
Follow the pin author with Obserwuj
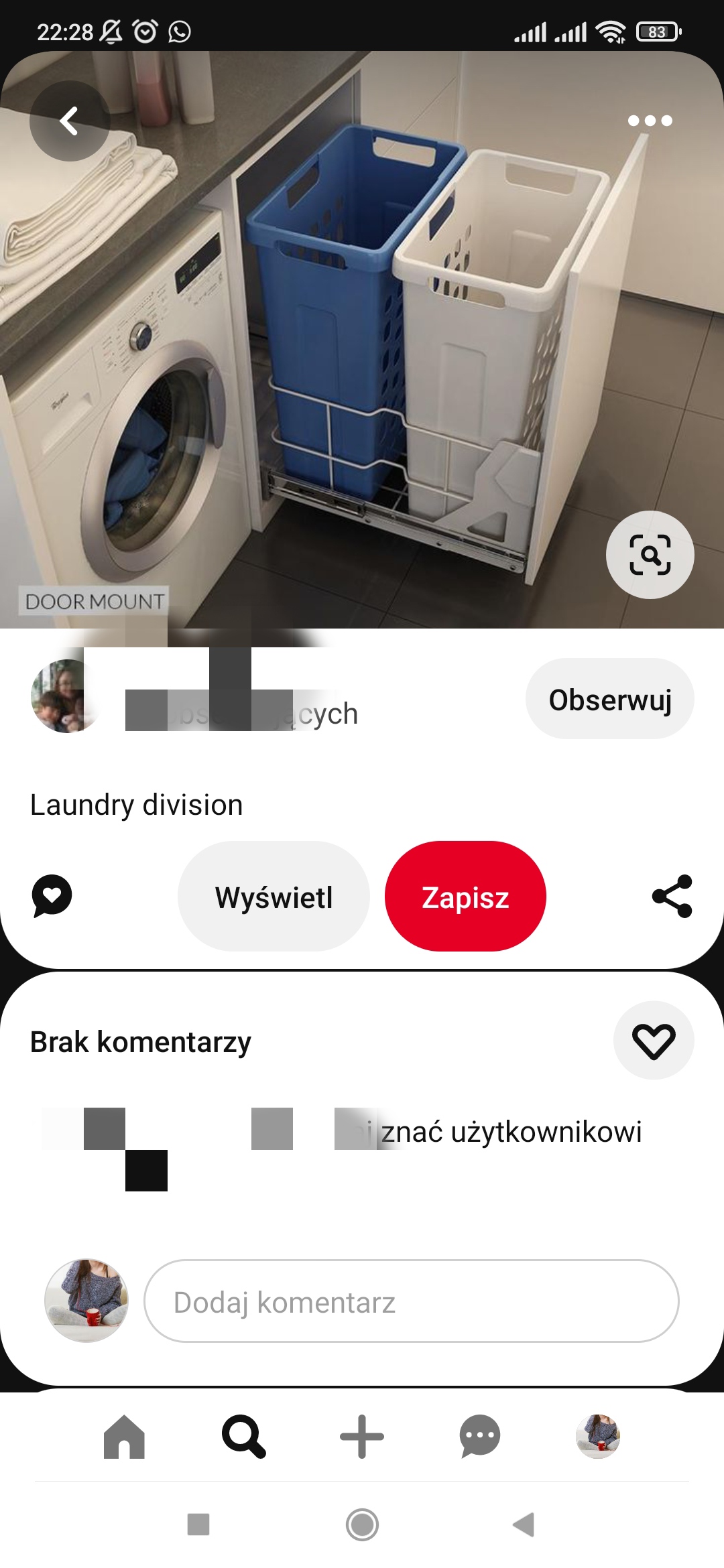click(609, 699)
